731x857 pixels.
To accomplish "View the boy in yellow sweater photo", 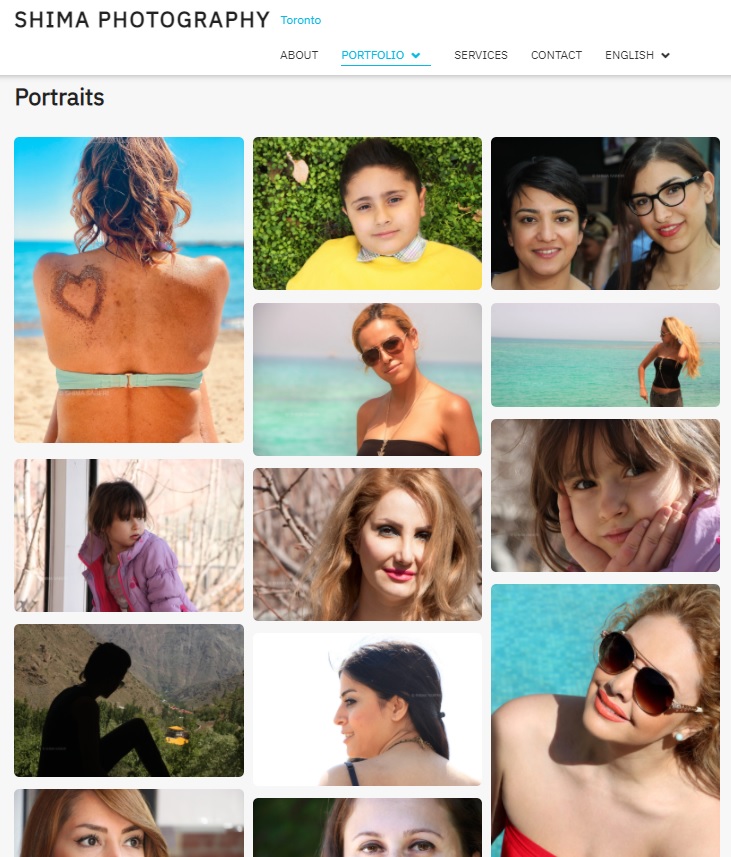I will click(367, 213).
